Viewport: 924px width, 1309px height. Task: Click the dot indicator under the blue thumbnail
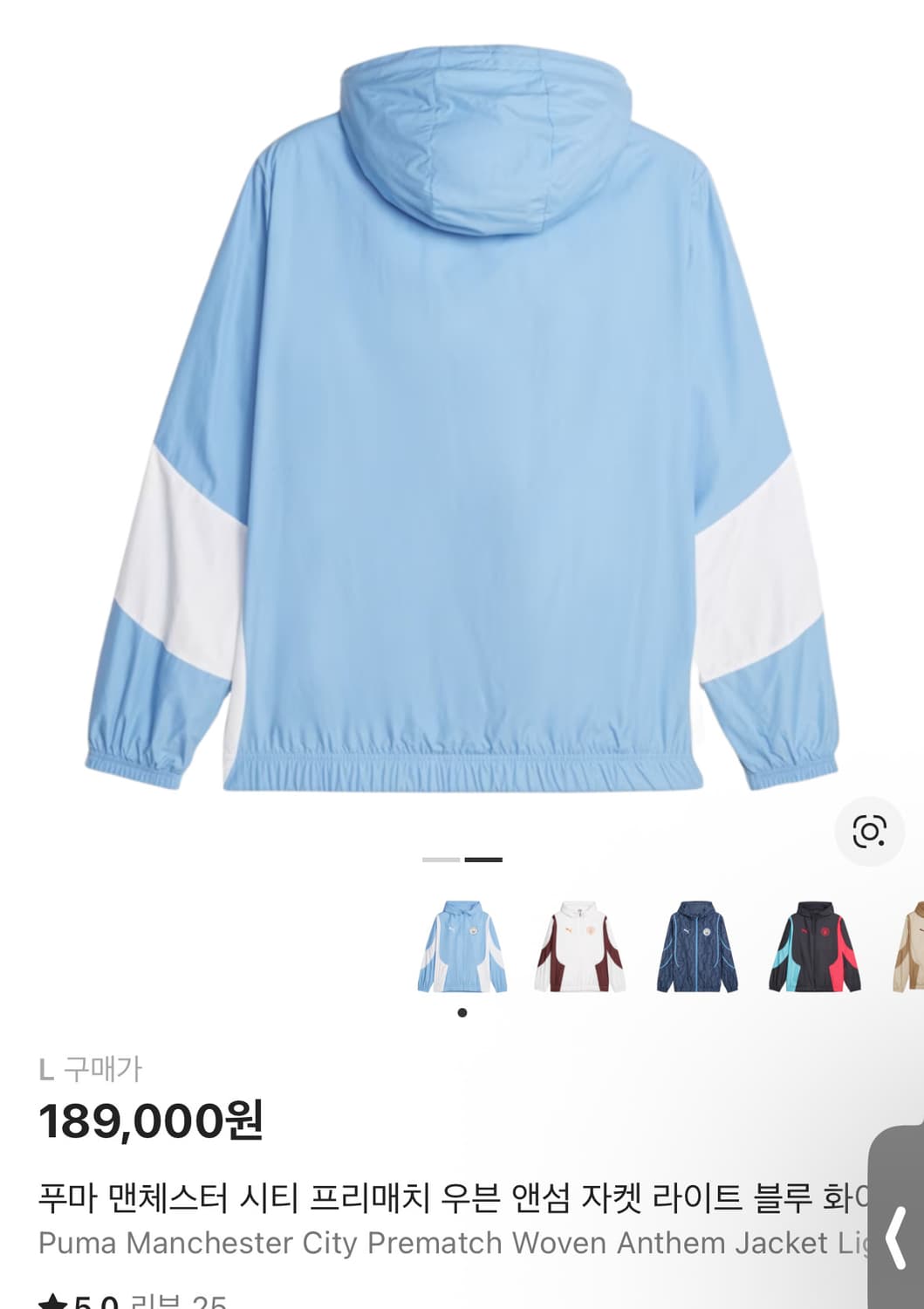tap(462, 1012)
